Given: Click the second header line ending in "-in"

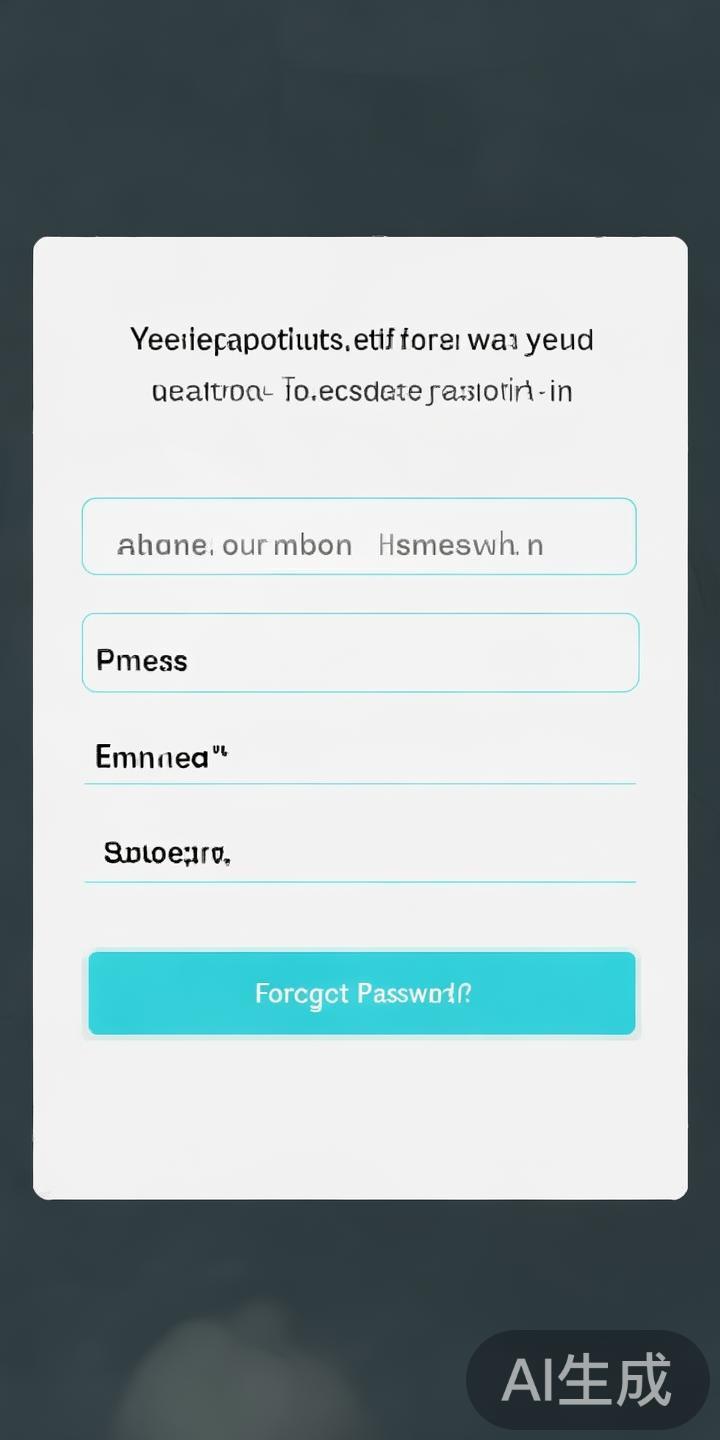Looking at the screenshot, I should point(360,391).
